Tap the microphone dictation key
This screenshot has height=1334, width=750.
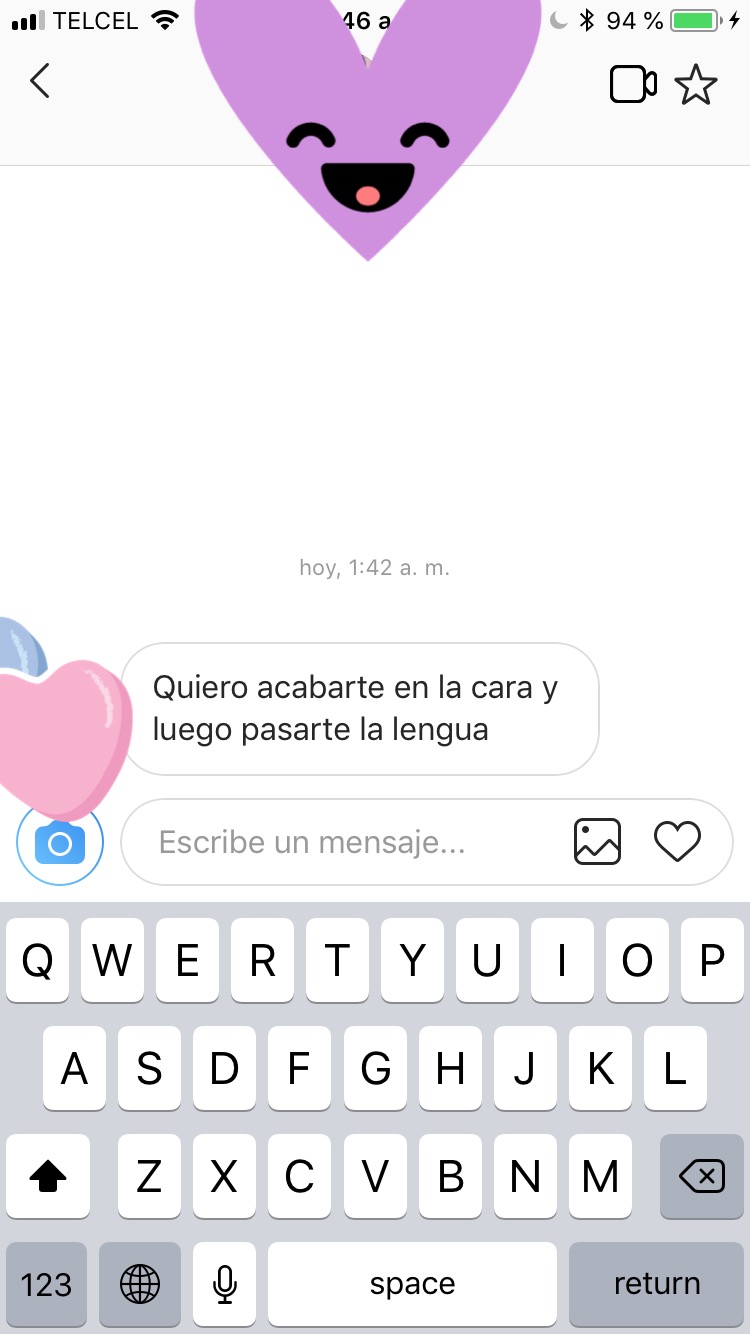point(225,1285)
